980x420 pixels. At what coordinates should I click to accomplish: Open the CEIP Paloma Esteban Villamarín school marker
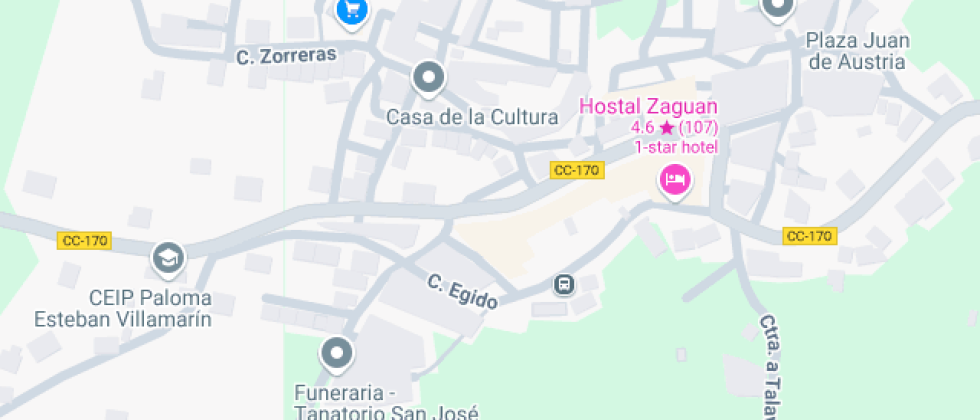point(167,258)
